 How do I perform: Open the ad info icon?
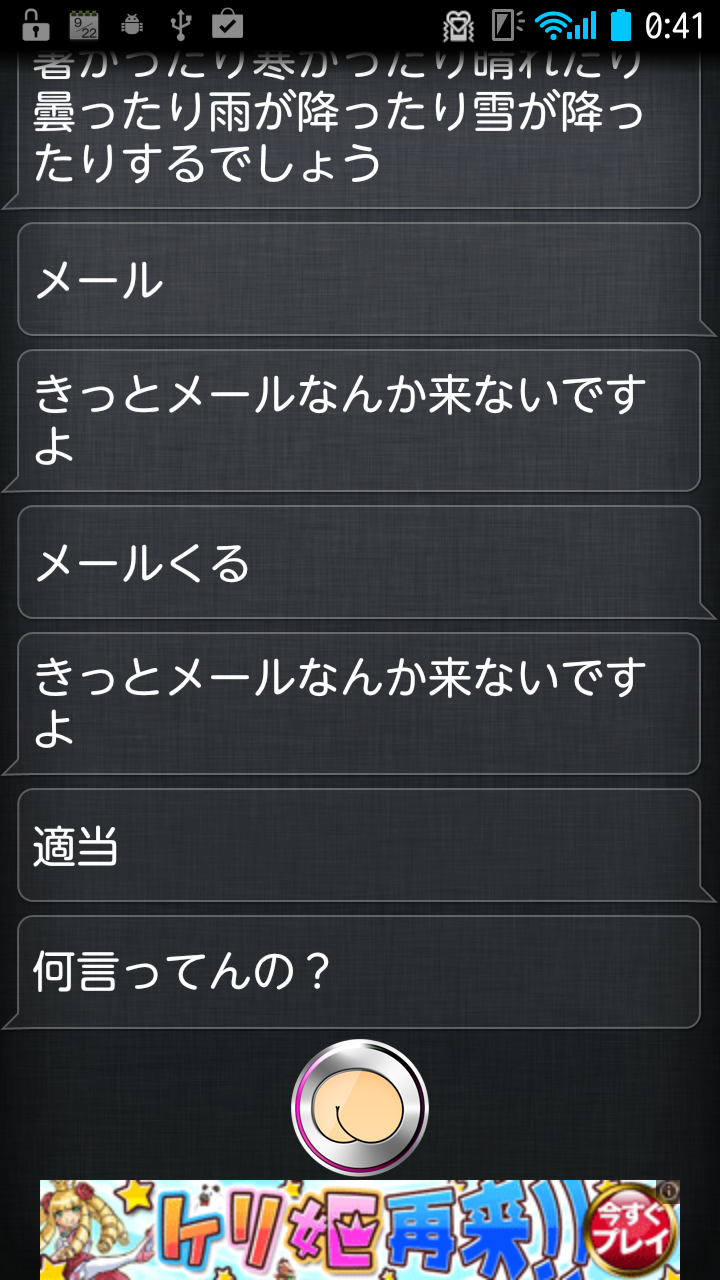[669, 1190]
